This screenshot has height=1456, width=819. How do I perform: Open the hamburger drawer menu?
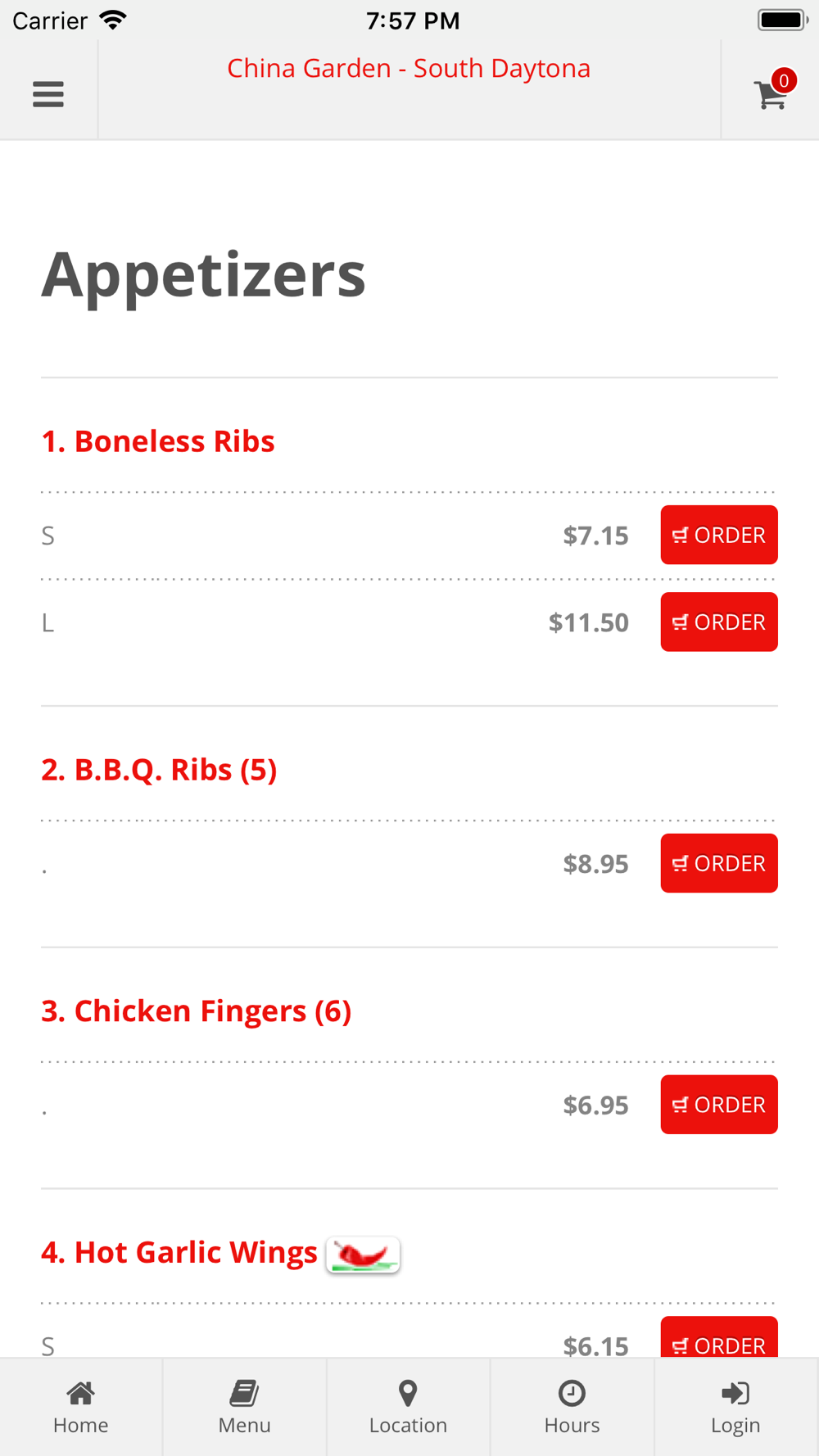coord(48,94)
